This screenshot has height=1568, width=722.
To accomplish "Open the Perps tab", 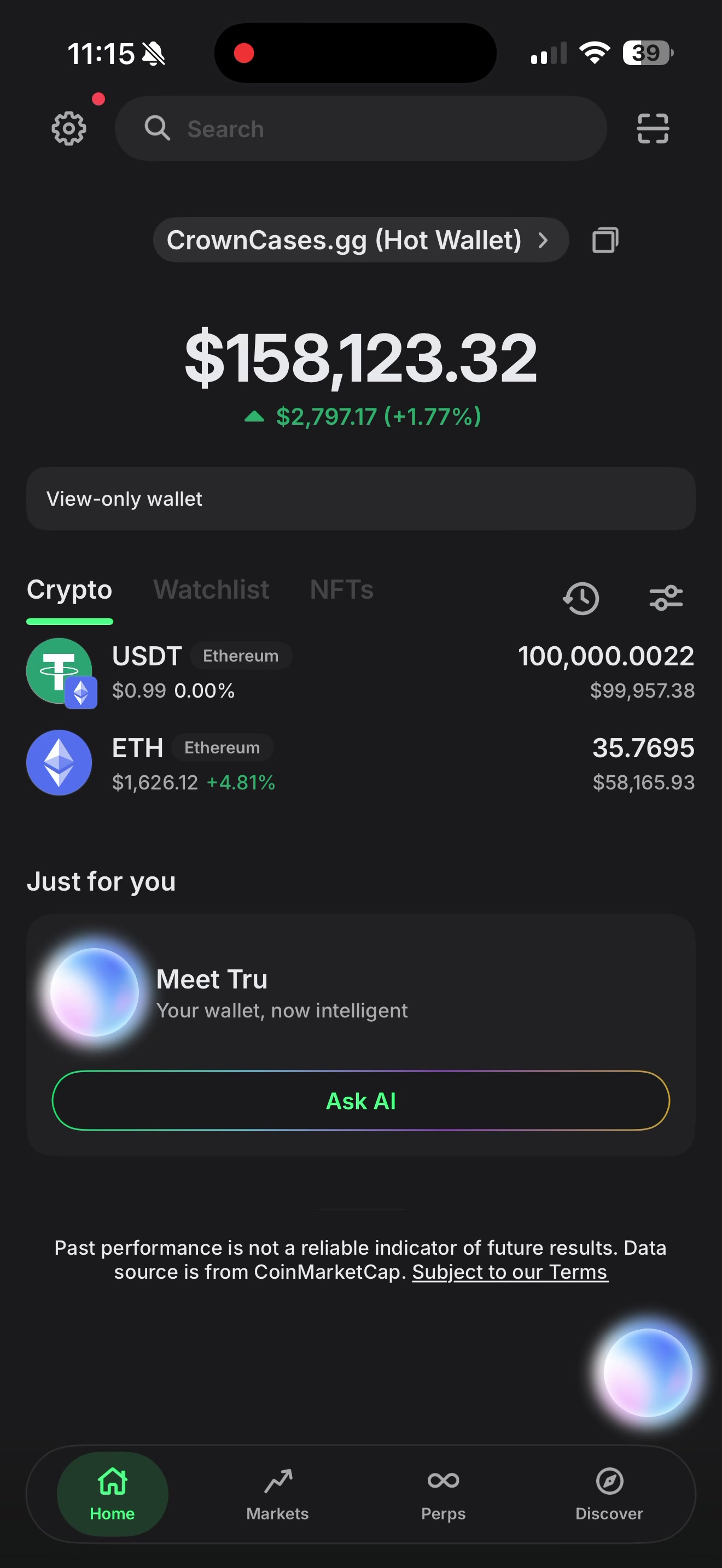I will pyautogui.click(x=443, y=1494).
